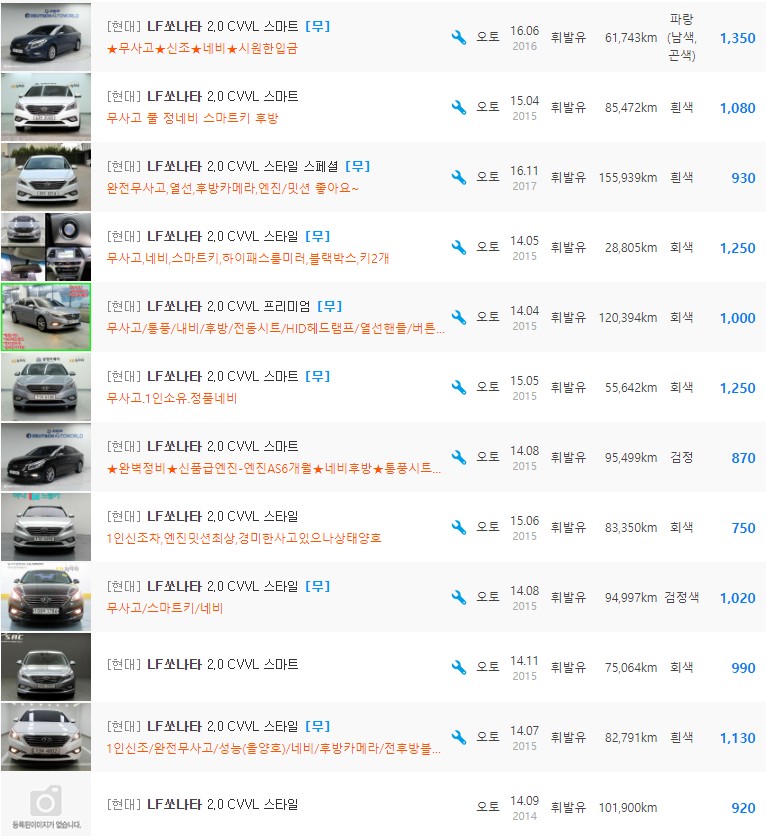Select the wrench icon on the 28,805km row

pyautogui.click(x=458, y=246)
